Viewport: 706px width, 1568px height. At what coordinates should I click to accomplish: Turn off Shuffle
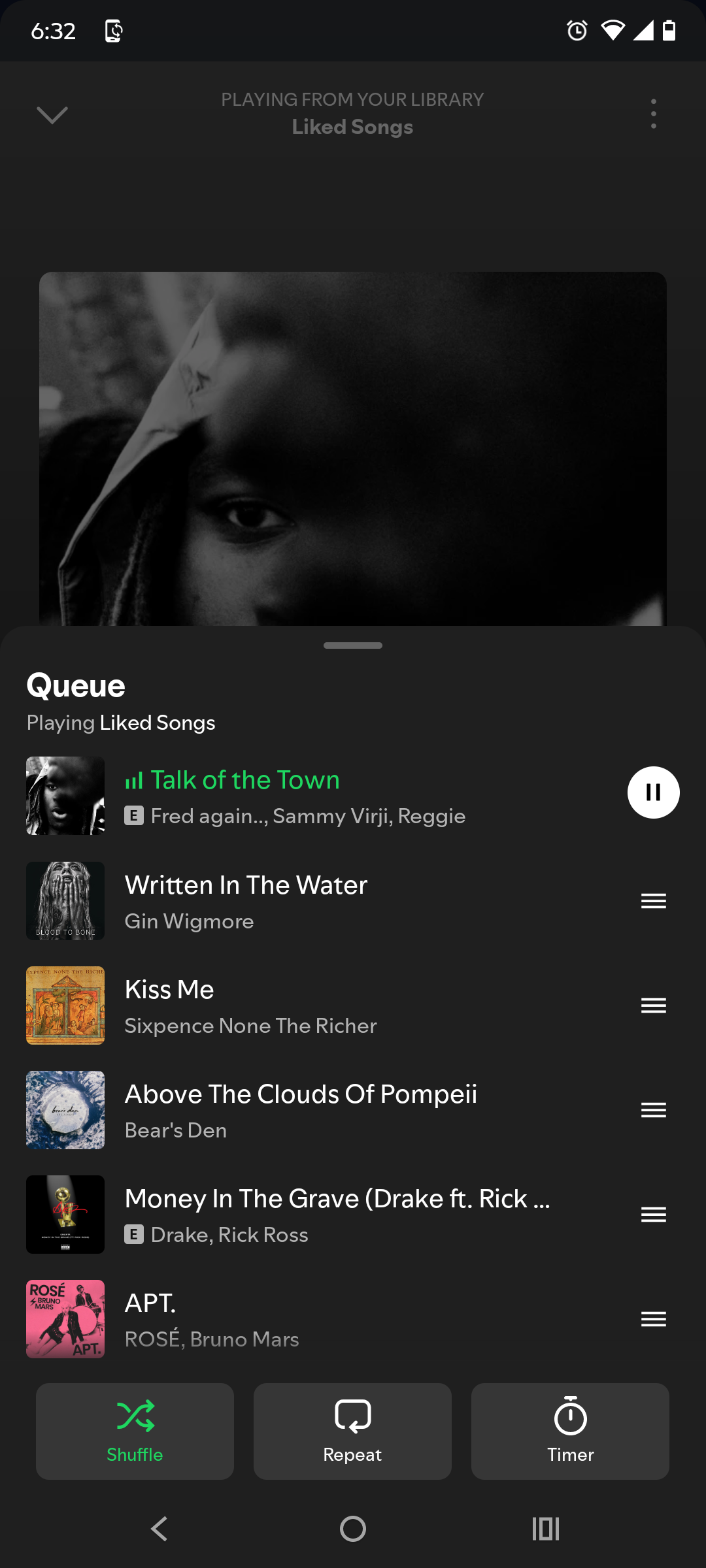click(135, 1431)
